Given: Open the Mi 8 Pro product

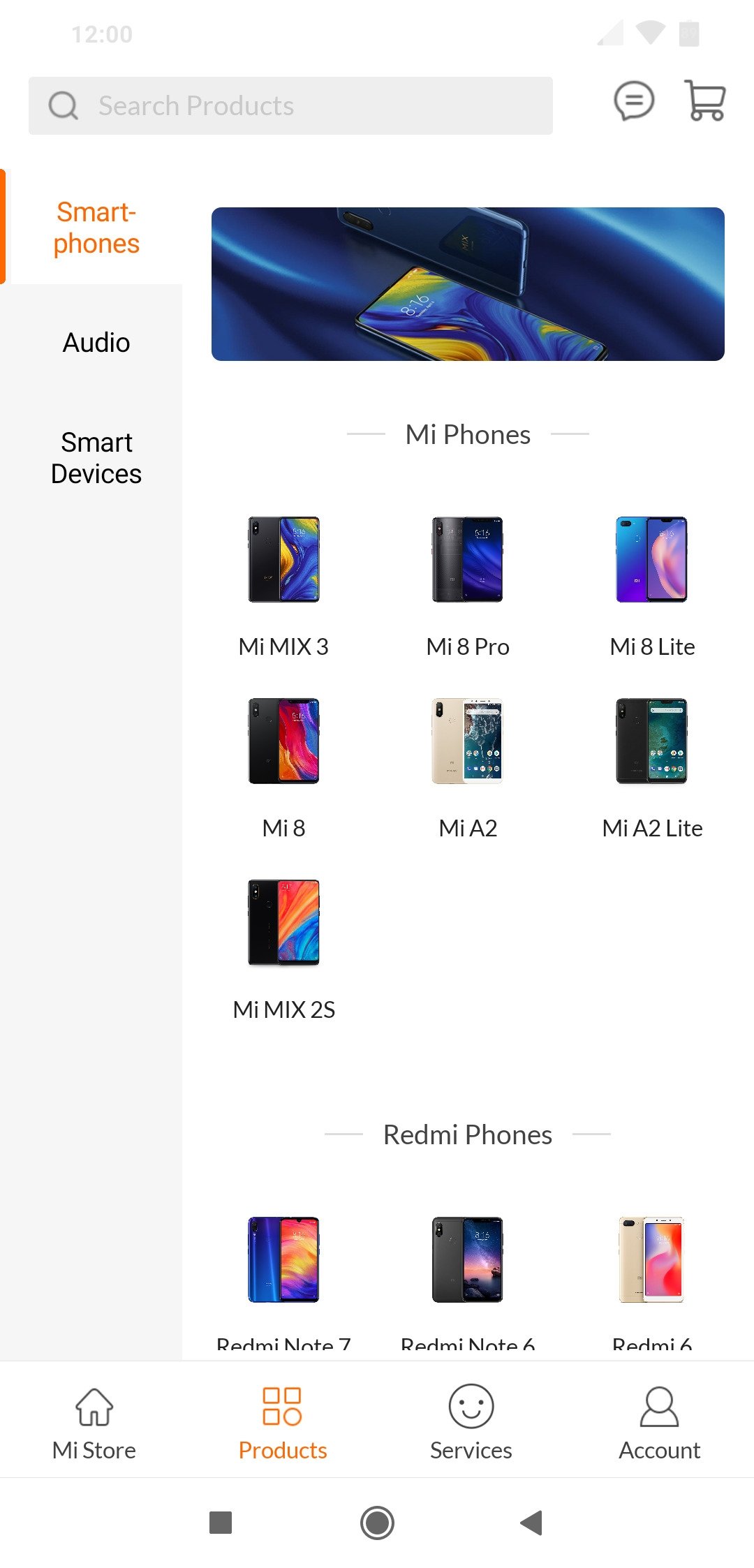Looking at the screenshot, I should click(468, 586).
